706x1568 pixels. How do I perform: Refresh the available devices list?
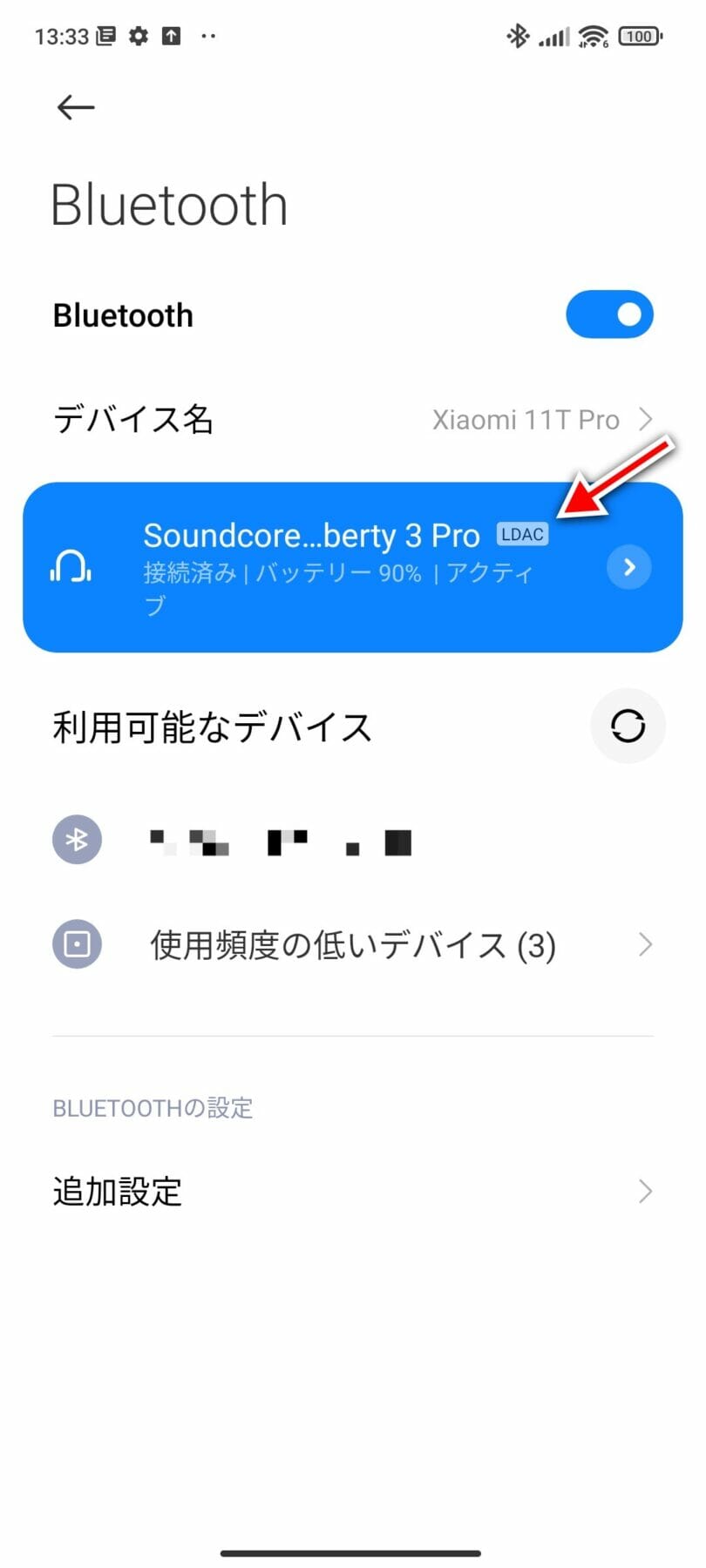tap(628, 726)
